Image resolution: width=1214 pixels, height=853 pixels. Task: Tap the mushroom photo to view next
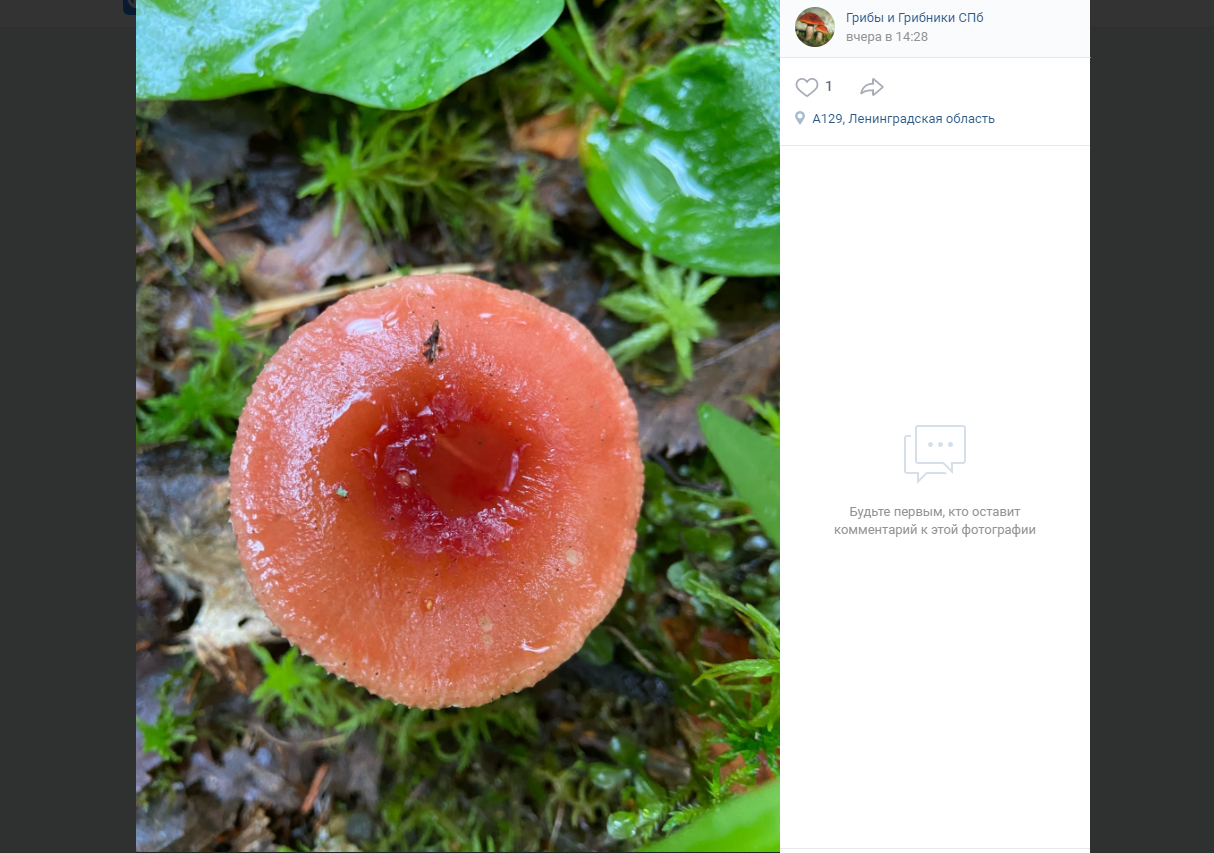(x=457, y=426)
